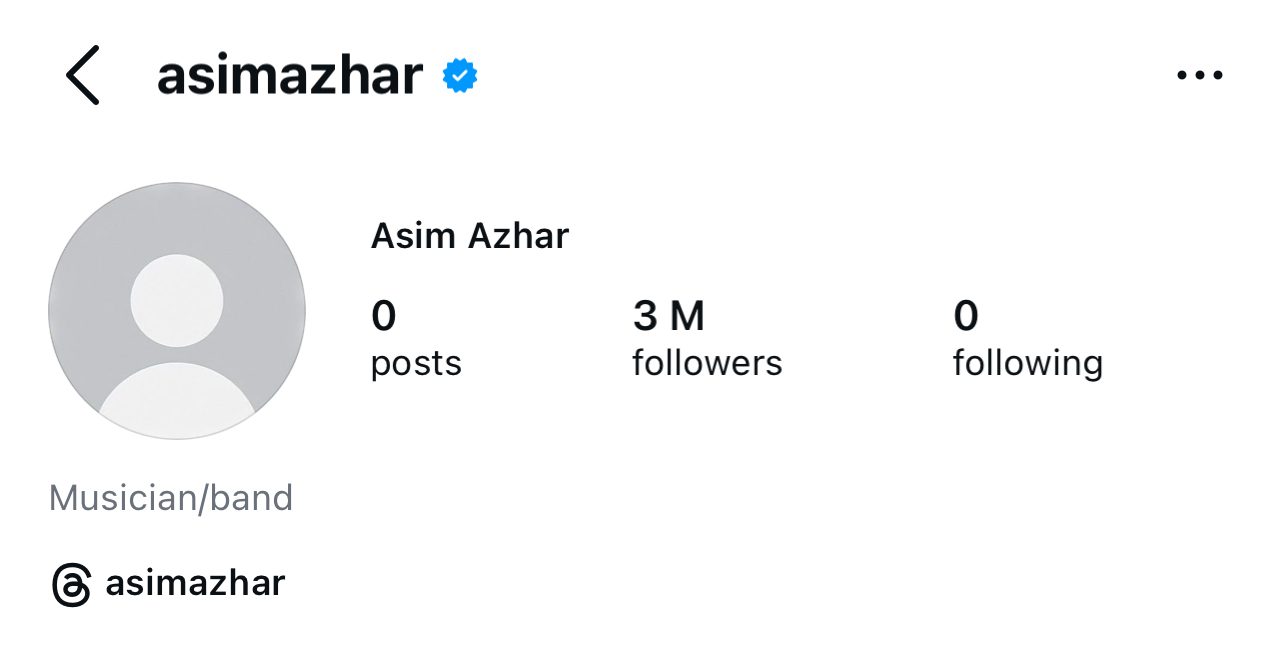Image resolution: width=1284 pixels, height=645 pixels.
Task: Open asimazhar's Threads profile link
Action: click(x=169, y=583)
